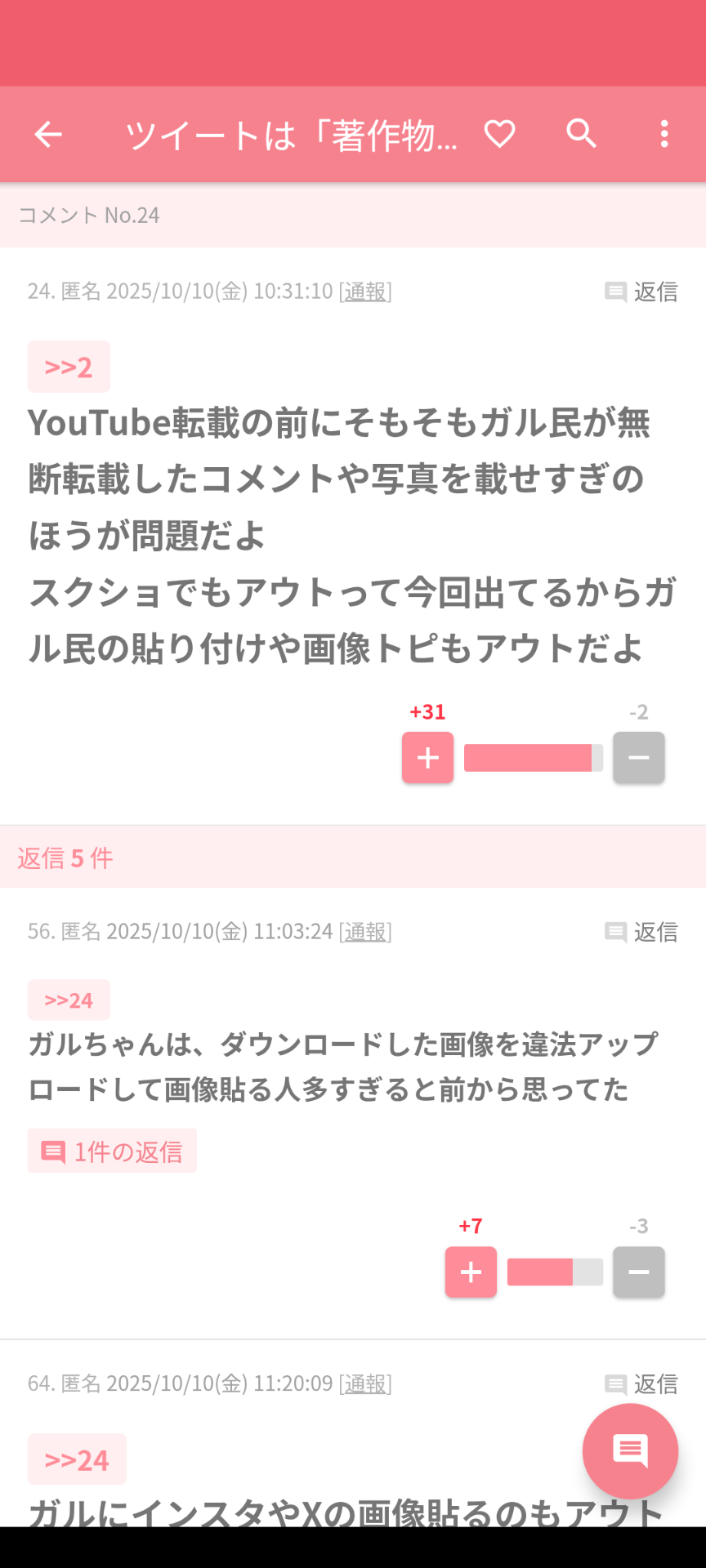This screenshot has height=1568, width=706.
Task: Report comment 24 via 通報 link
Action: click(365, 292)
